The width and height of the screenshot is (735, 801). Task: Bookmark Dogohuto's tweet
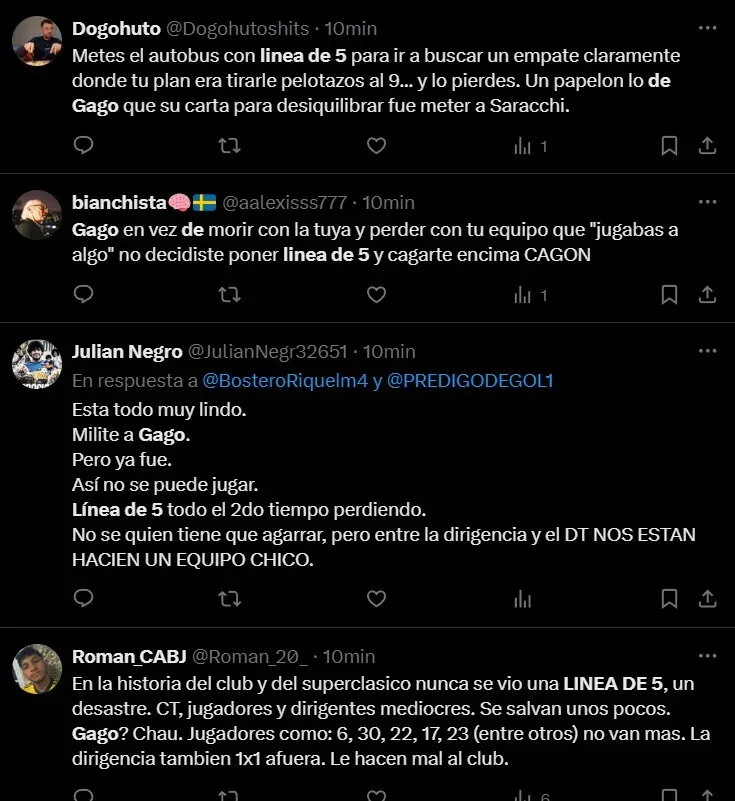[x=670, y=146]
